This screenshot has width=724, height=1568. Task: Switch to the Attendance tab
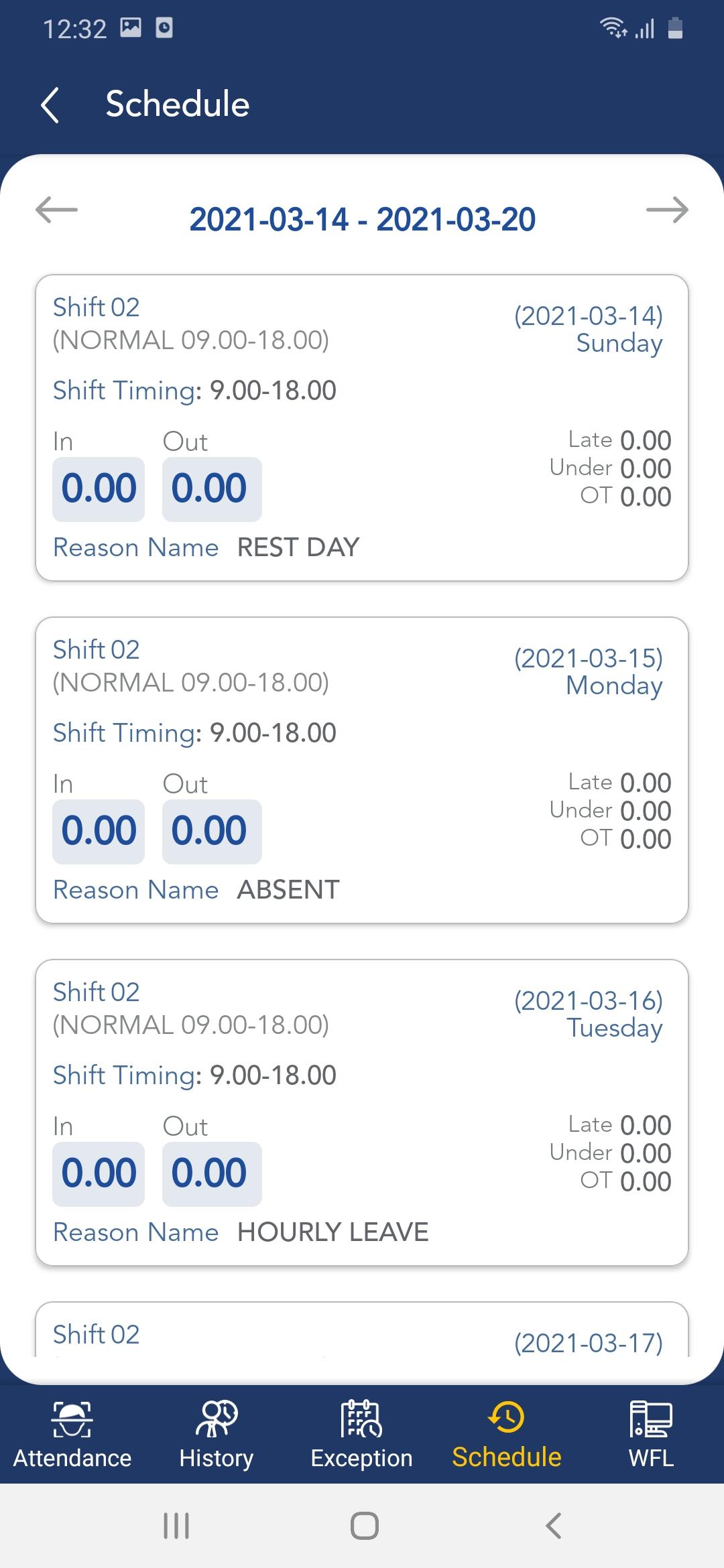point(72,1435)
